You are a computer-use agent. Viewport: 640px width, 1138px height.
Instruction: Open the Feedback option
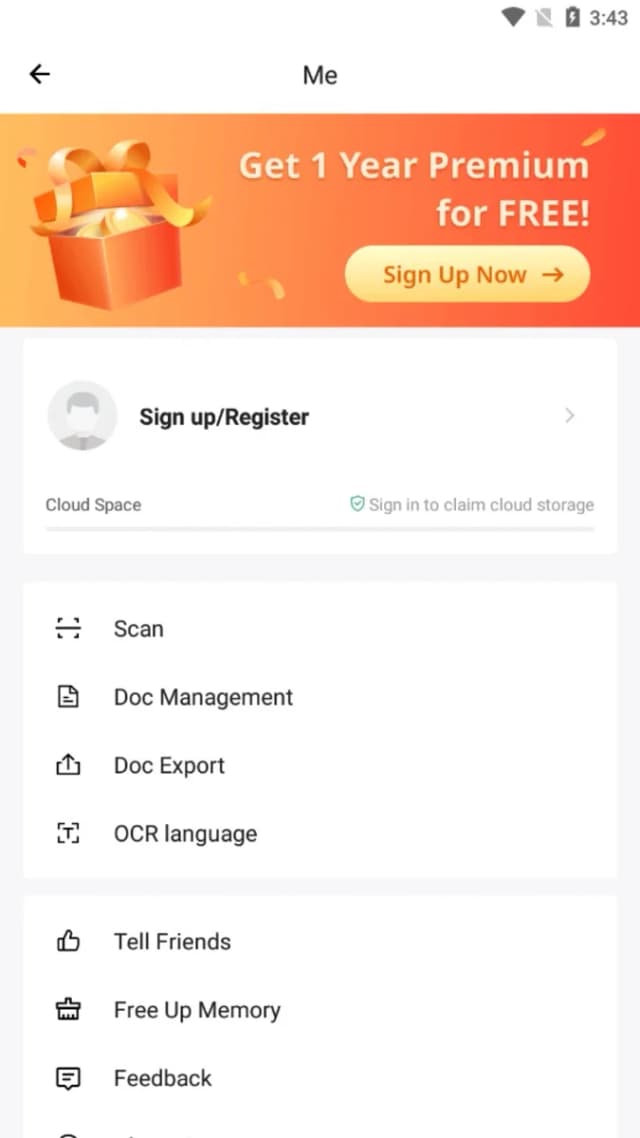point(320,1078)
